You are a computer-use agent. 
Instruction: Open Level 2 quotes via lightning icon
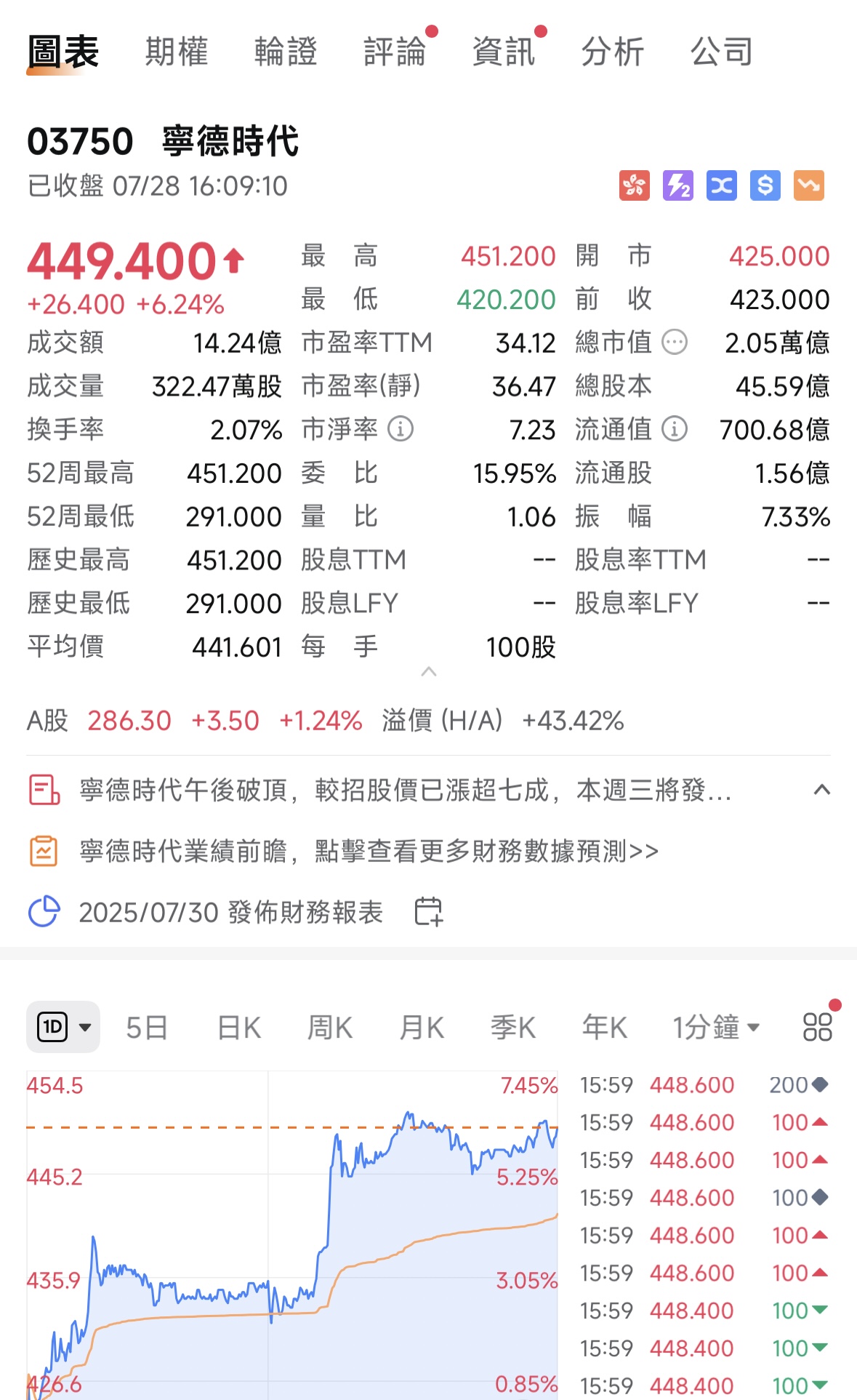coord(677,185)
